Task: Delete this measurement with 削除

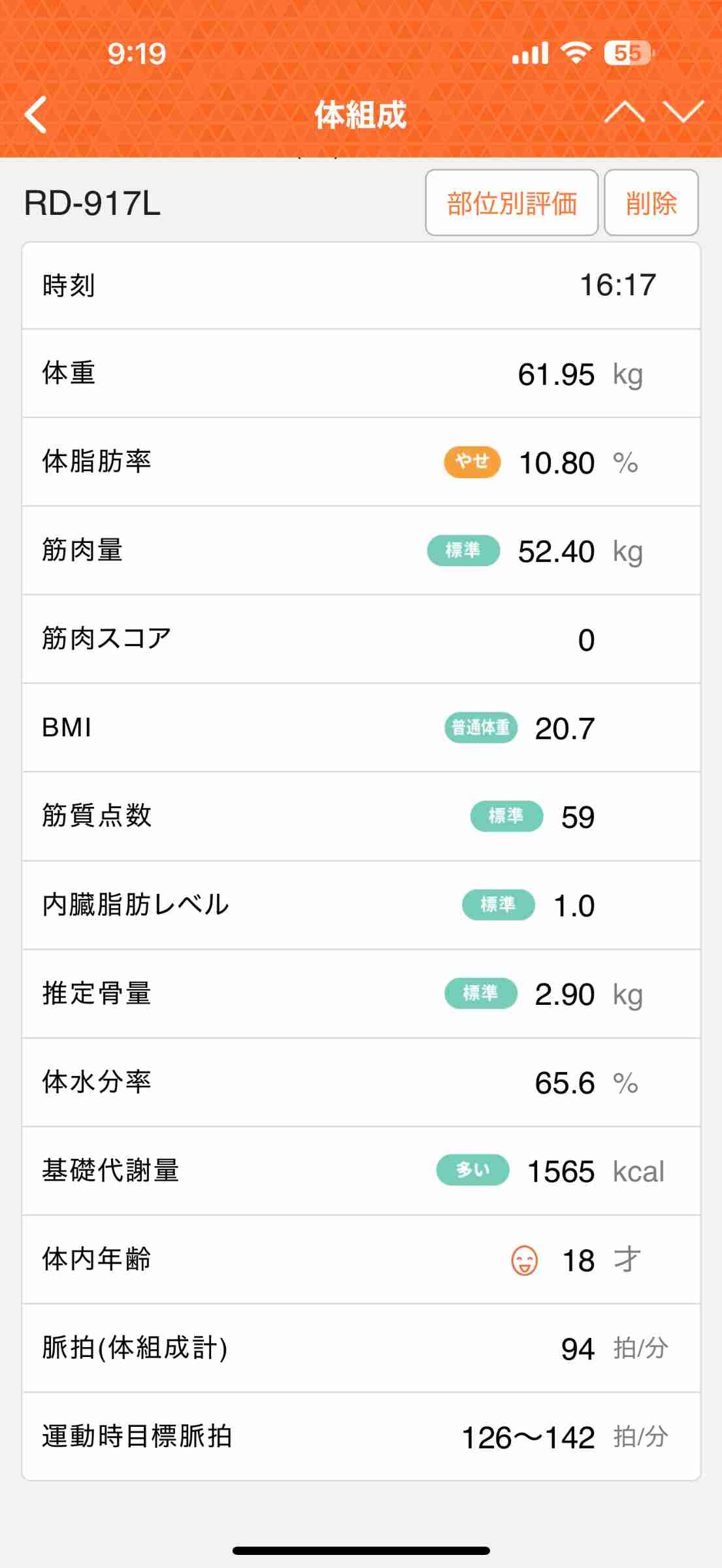Action: coord(651,203)
